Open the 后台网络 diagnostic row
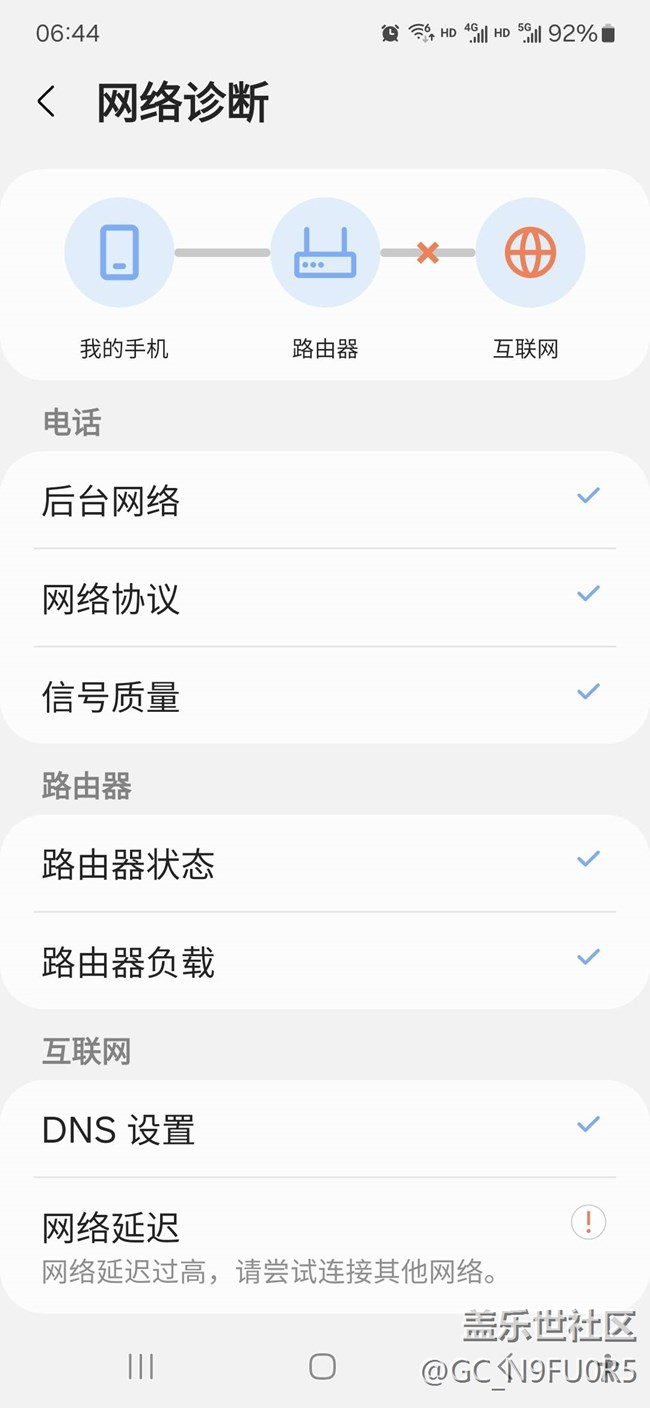Viewport: 650px width, 1408px height. (x=324, y=500)
